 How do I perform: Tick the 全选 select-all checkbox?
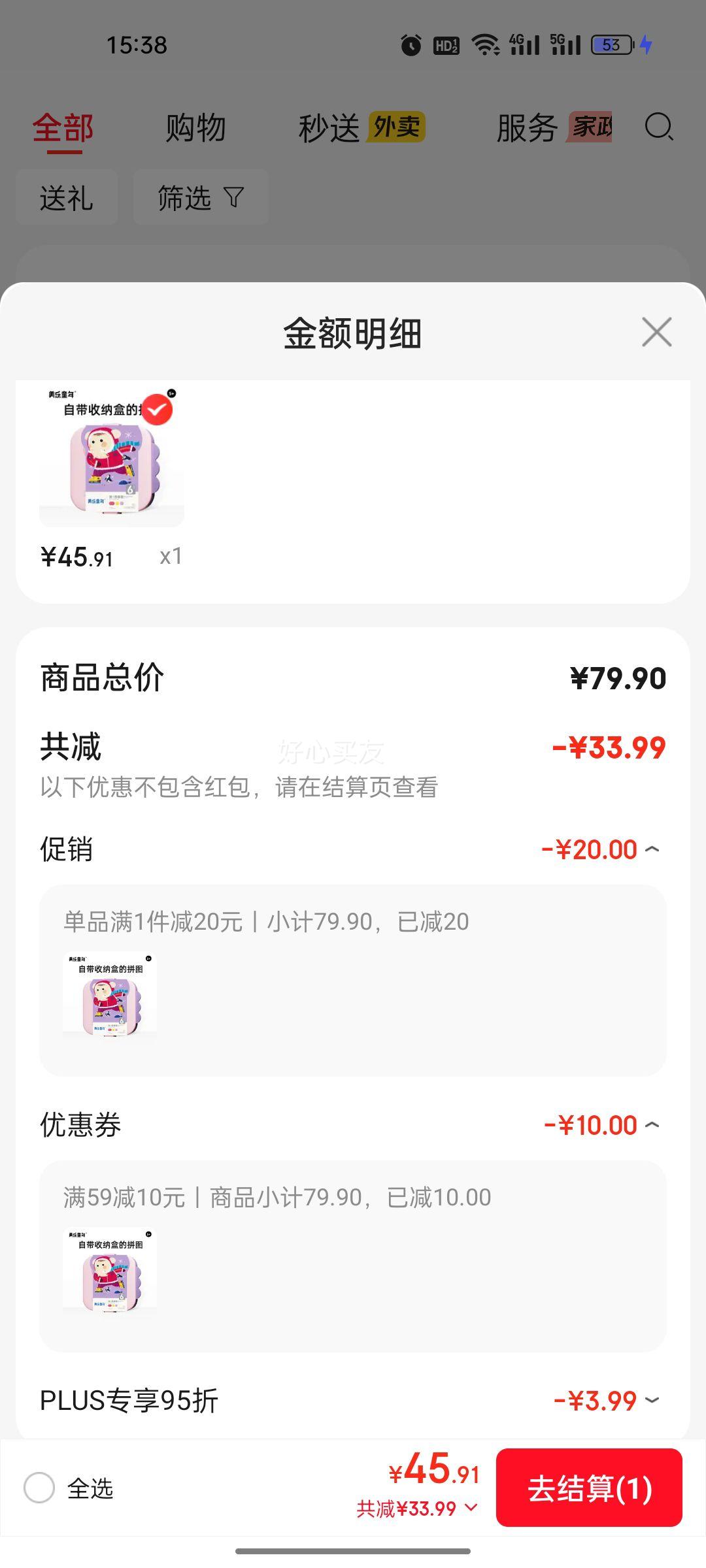[39, 1488]
